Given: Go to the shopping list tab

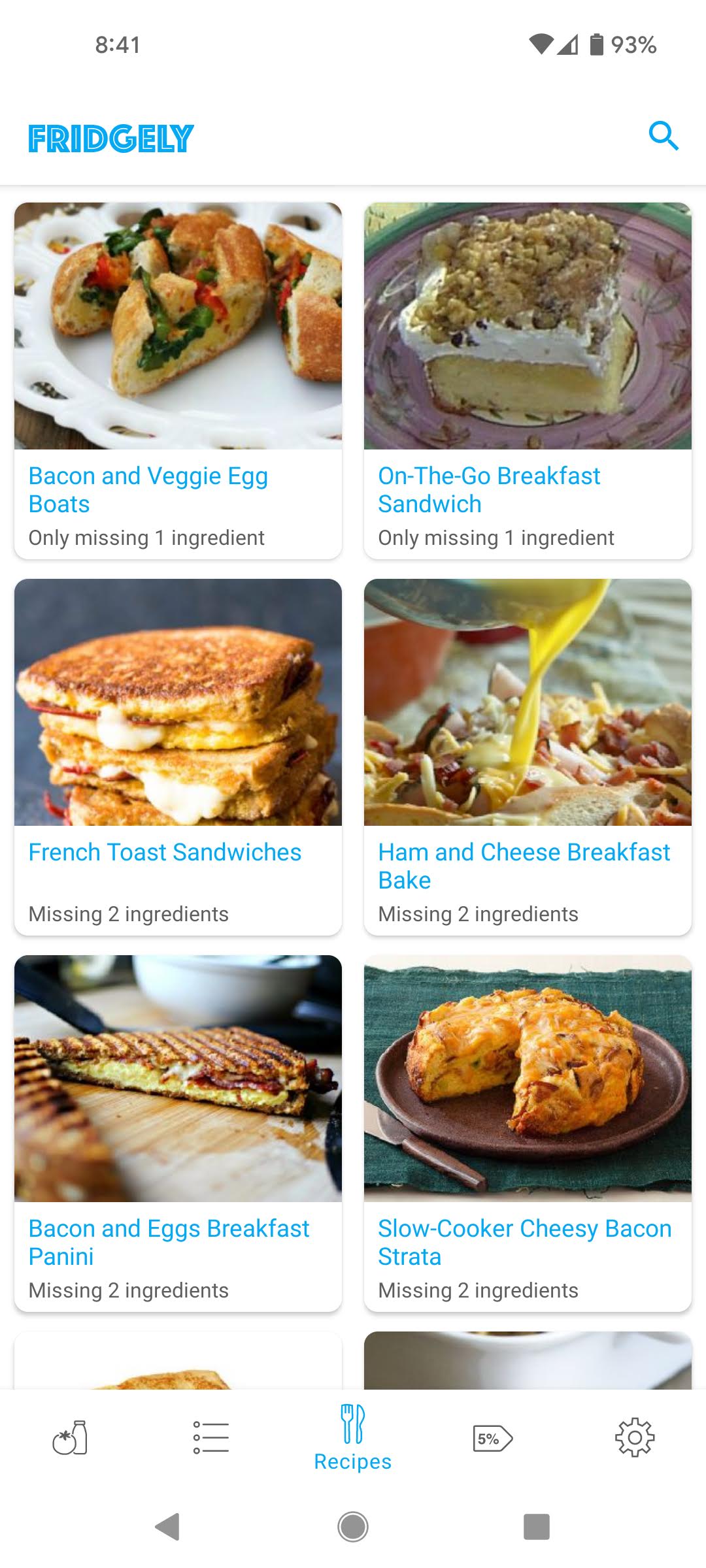Looking at the screenshot, I should click(211, 1437).
